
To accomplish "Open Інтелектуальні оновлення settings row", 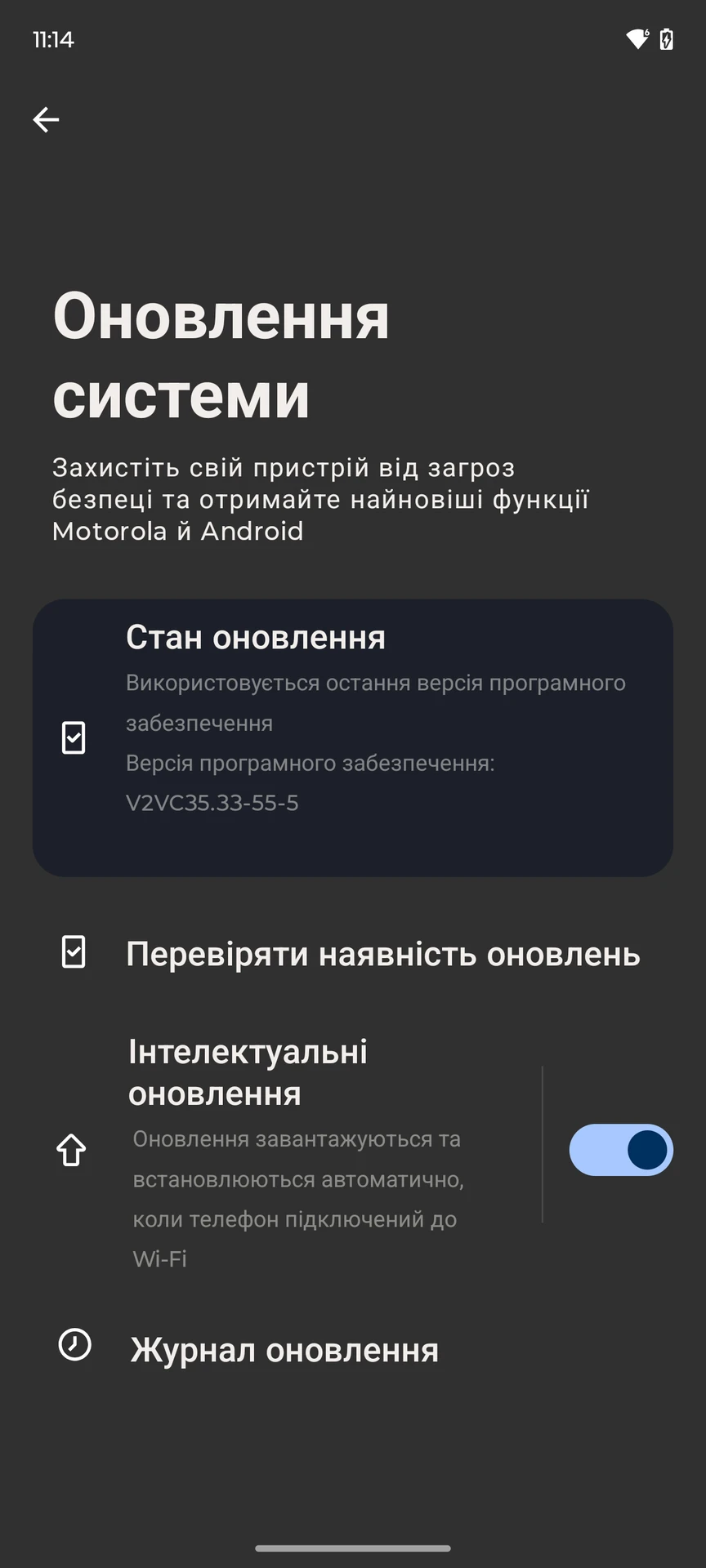I will click(294, 1150).
